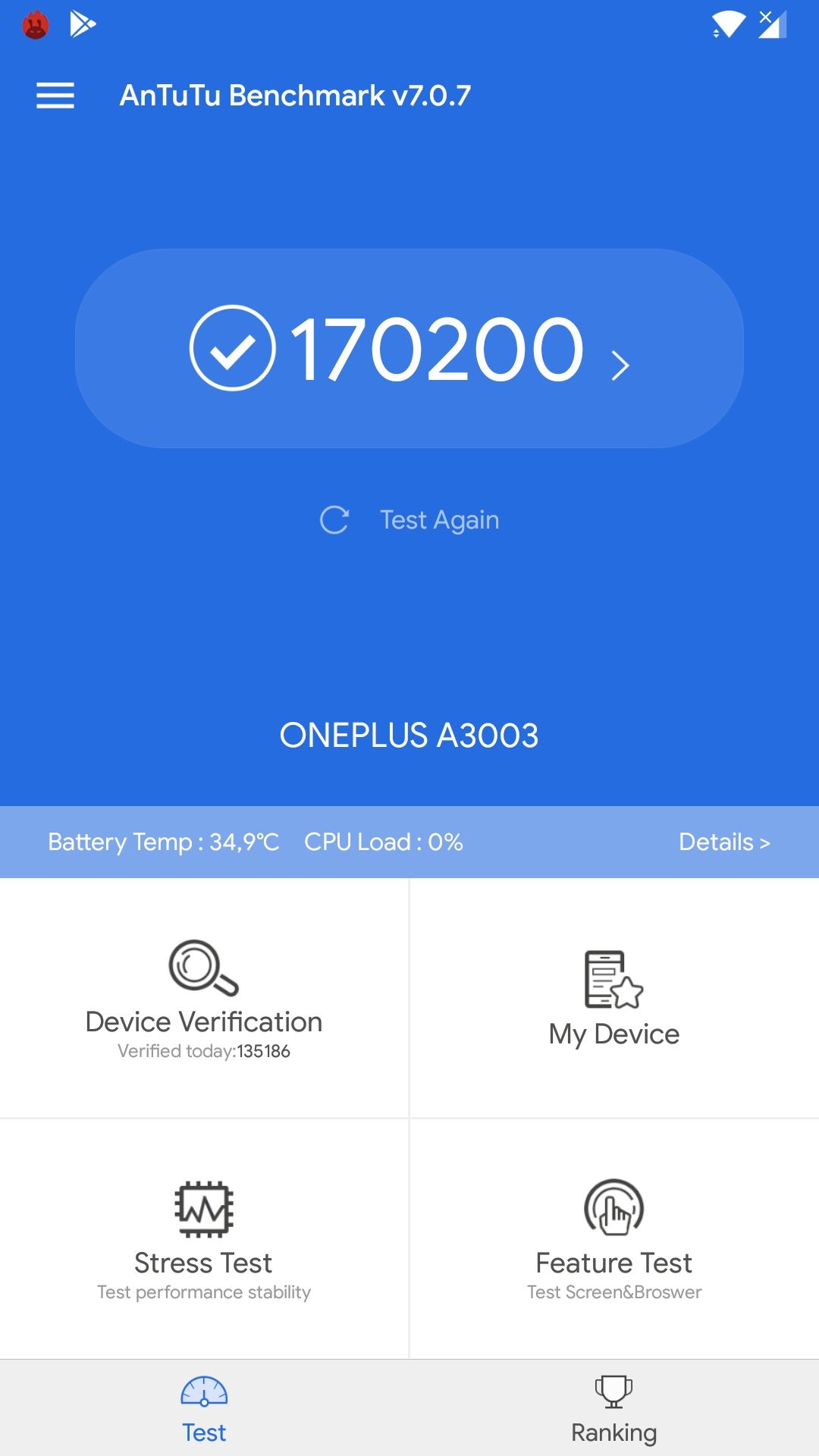Open the hamburger drawer menu
Viewport: 819px width, 1456px height.
click(x=55, y=96)
